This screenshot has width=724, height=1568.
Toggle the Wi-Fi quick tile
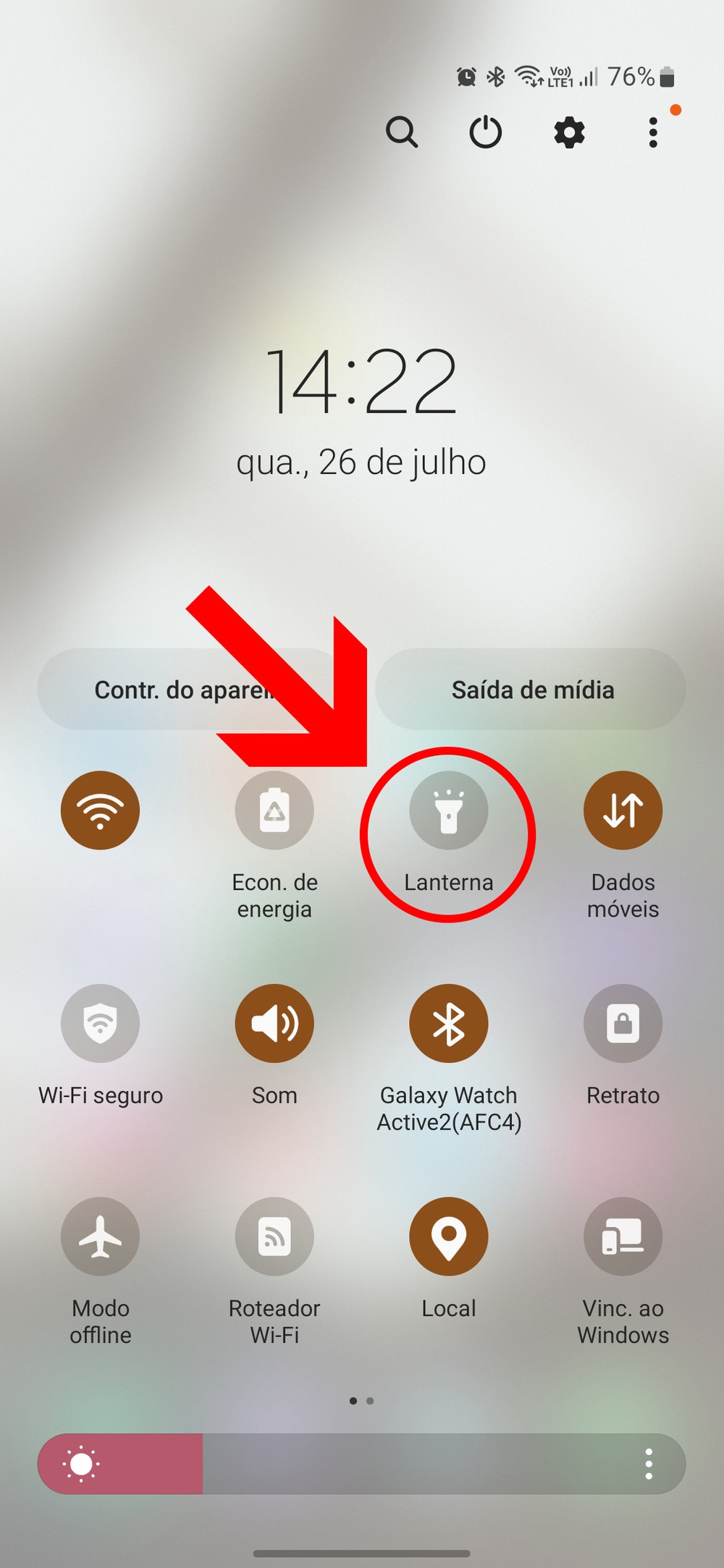pyautogui.click(x=100, y=810)
